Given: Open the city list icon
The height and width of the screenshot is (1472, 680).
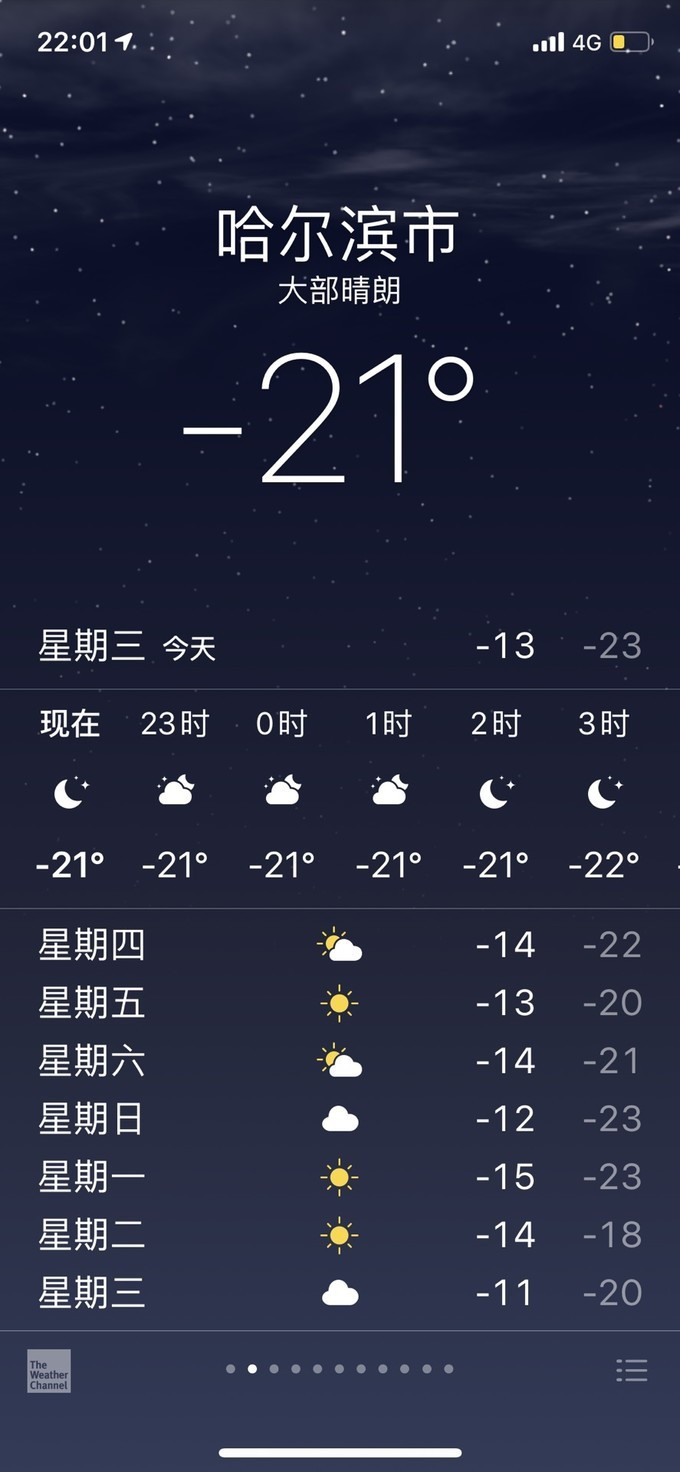Looking at the screenshot, I should pos(631,1370).
